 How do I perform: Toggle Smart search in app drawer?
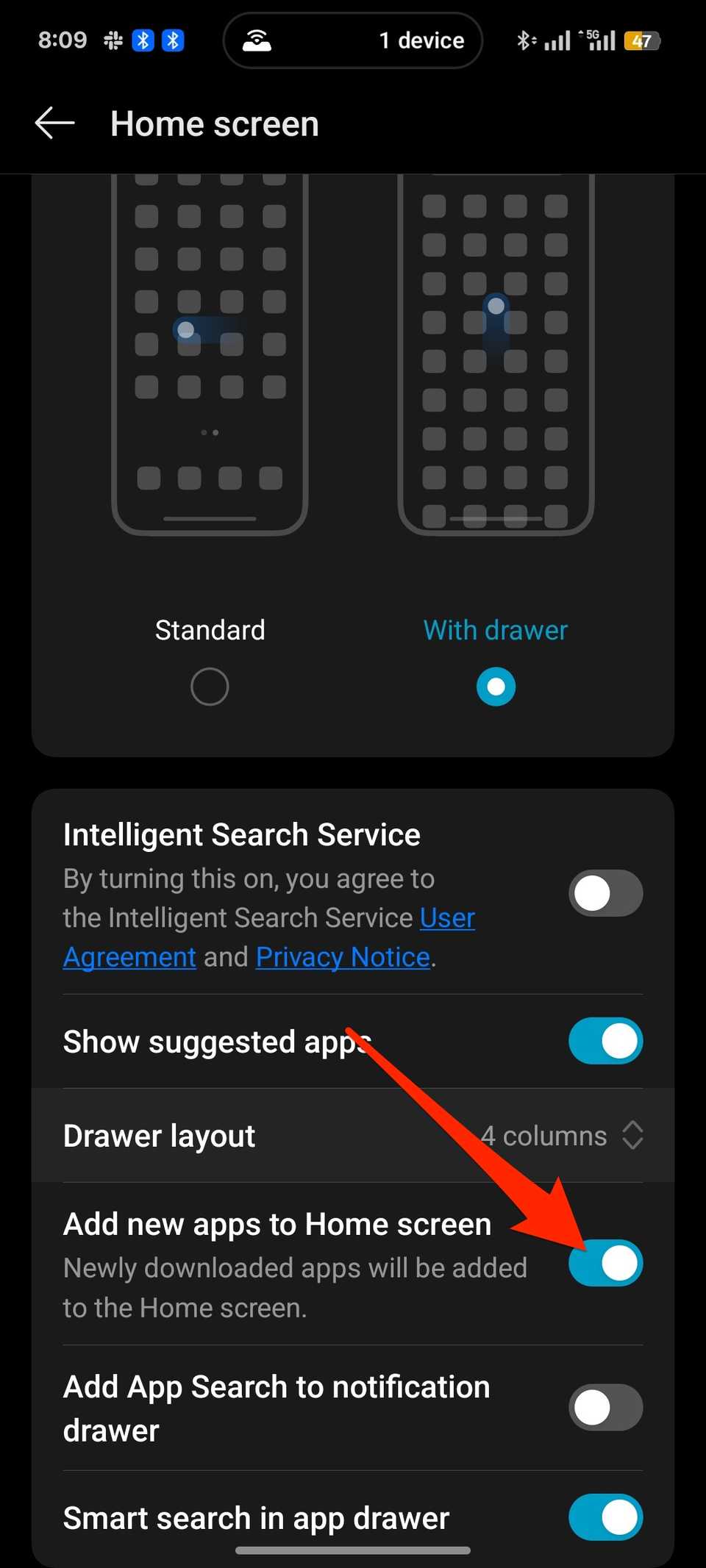pyautogui.click(x=605, y=1517)
